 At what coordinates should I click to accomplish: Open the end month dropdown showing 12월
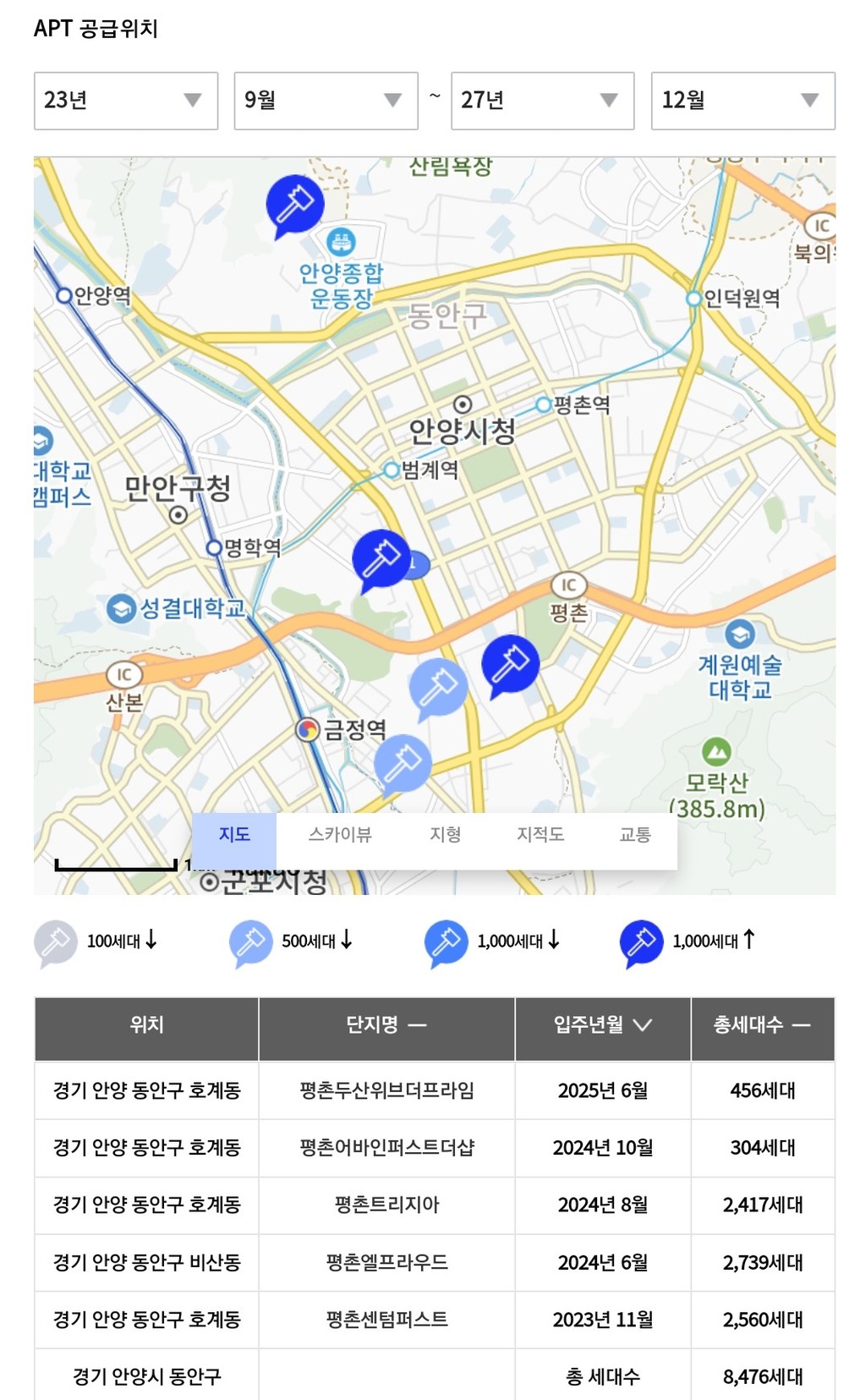(x=742, y=101)
